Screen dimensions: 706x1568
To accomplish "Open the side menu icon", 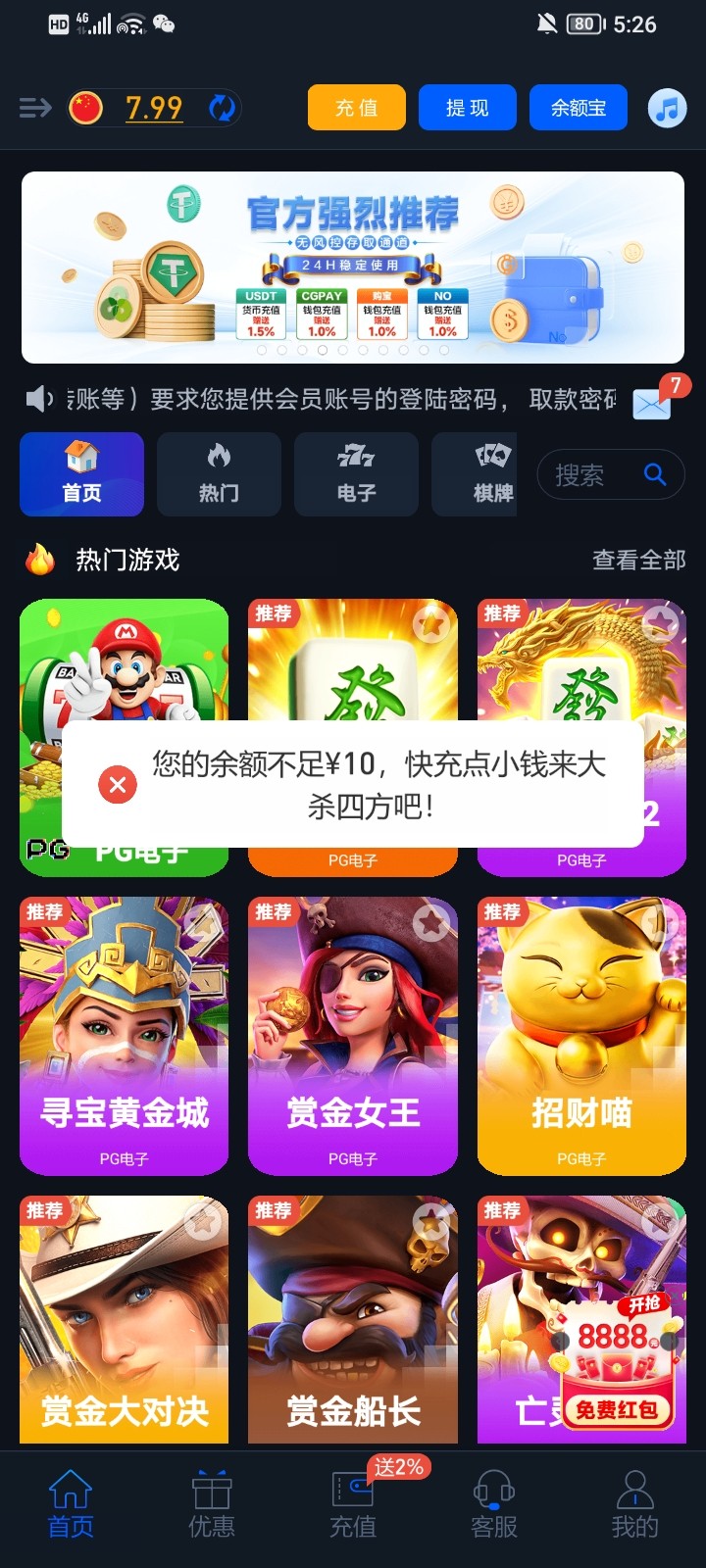I will click(x=35, y=108).
